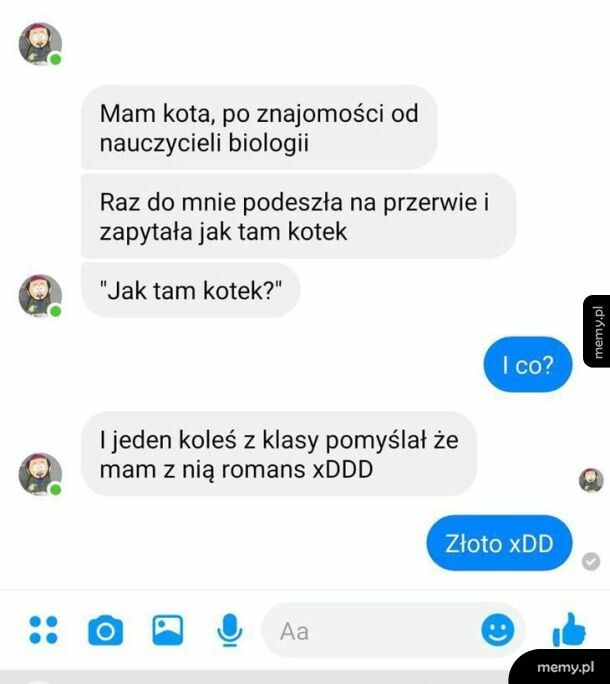This screenshot has height=684, width=610.
Task: Open the photo gallery picker
Action: point(168,630)
